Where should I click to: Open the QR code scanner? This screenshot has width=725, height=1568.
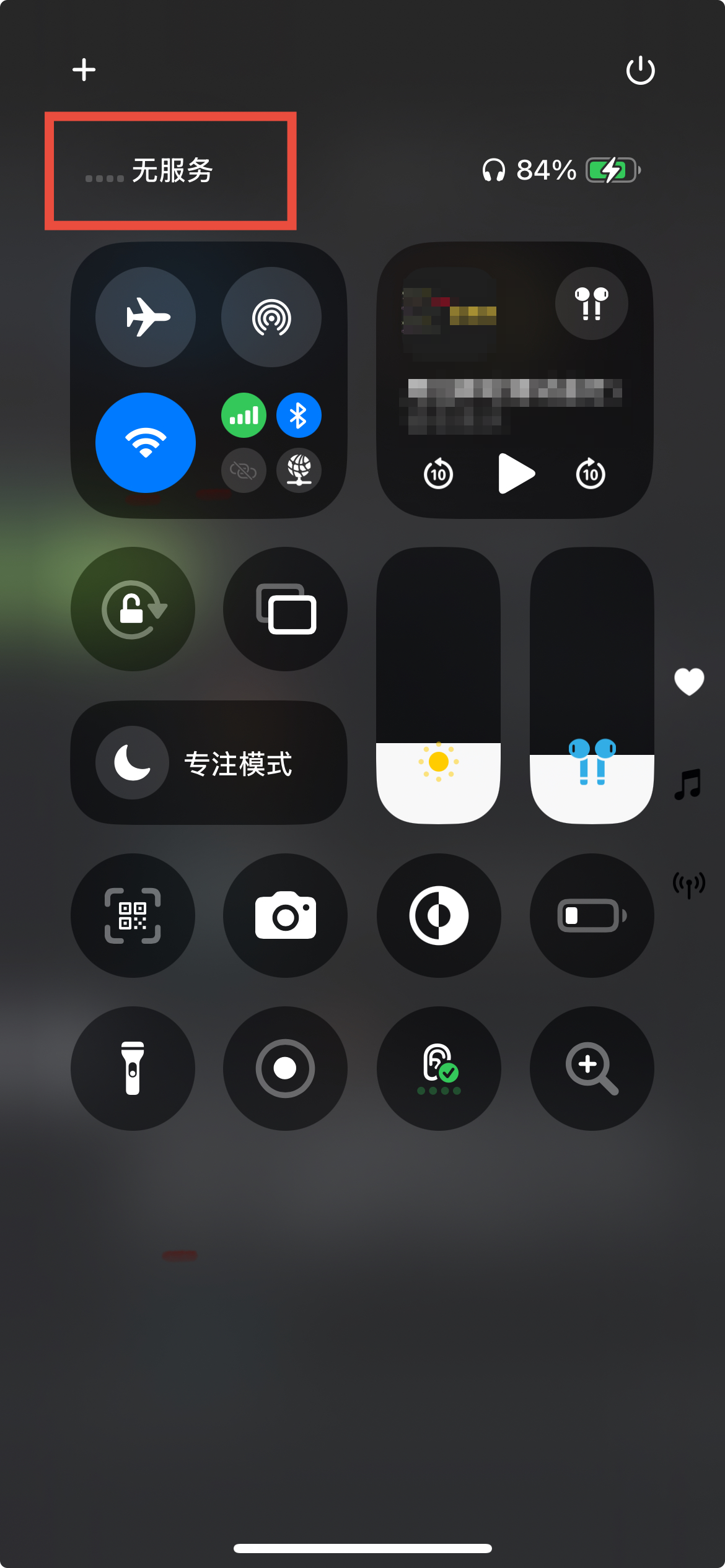(x=133, y=915)
